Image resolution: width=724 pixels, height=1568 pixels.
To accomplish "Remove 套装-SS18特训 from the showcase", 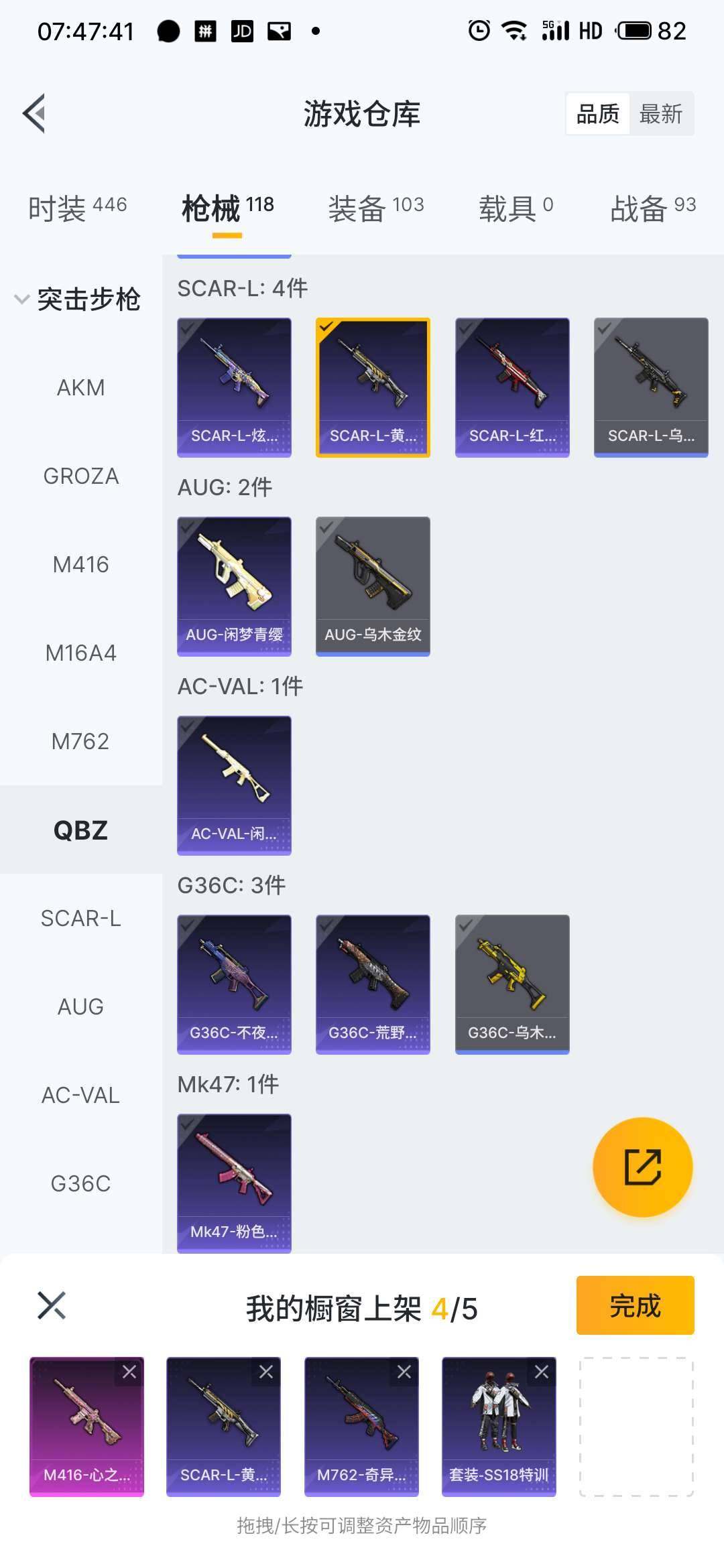I will 541,1372.
